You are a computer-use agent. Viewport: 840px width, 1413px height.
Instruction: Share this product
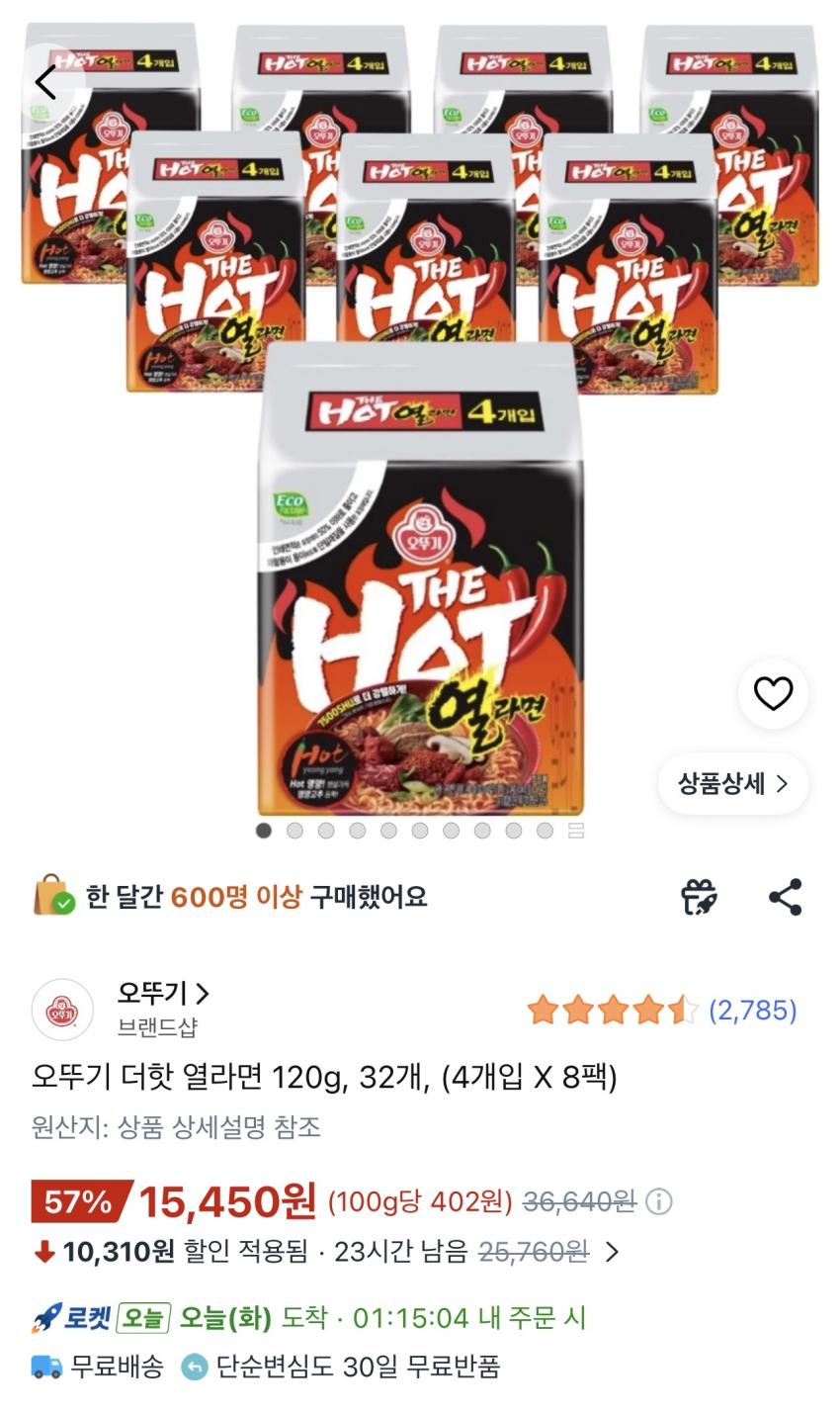click(x=786, y=897)
